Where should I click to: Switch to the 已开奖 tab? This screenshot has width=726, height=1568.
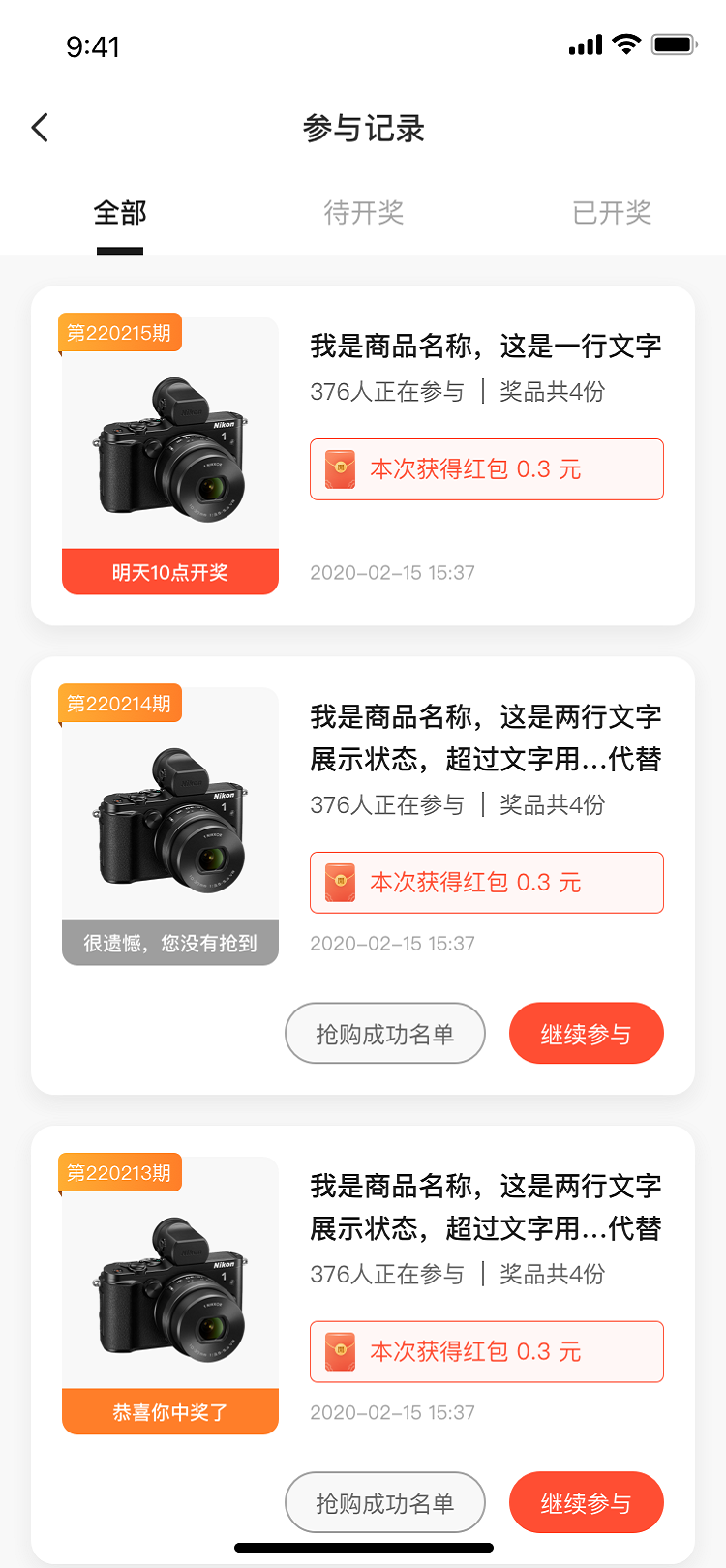[611, 213]
